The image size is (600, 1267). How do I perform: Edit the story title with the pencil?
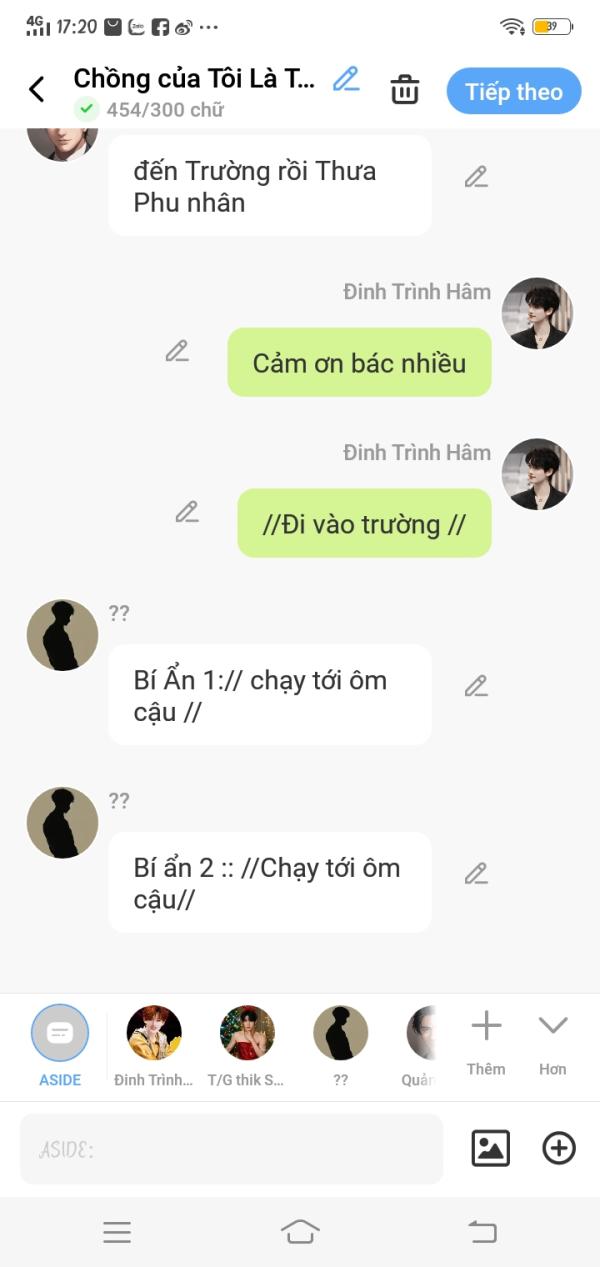pos(346,79)
